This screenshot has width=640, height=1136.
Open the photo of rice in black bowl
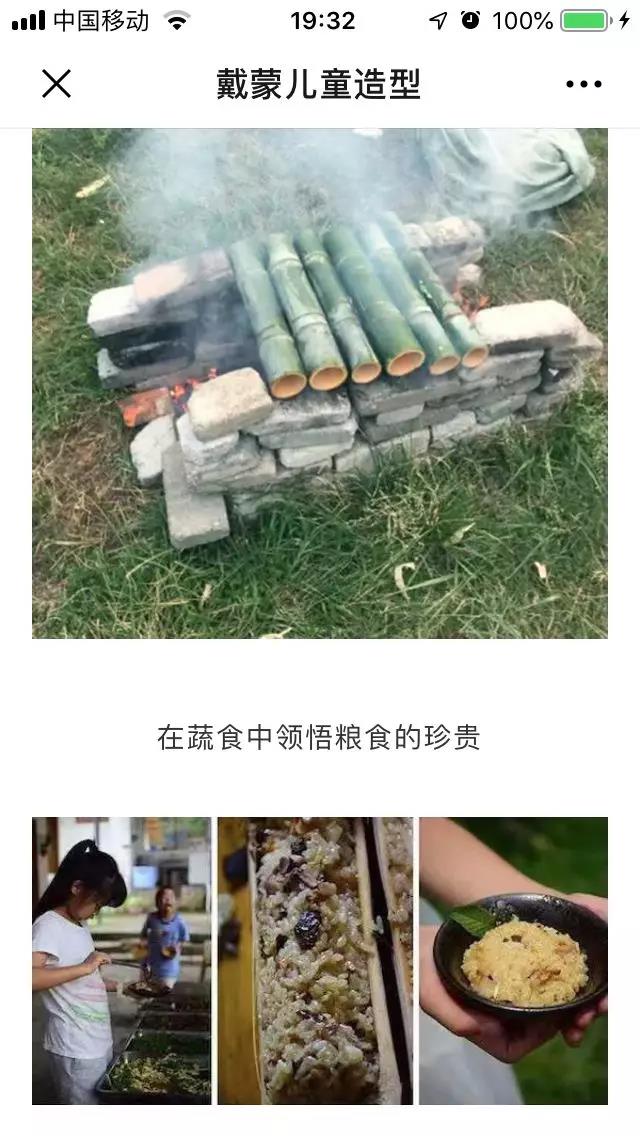513,960
